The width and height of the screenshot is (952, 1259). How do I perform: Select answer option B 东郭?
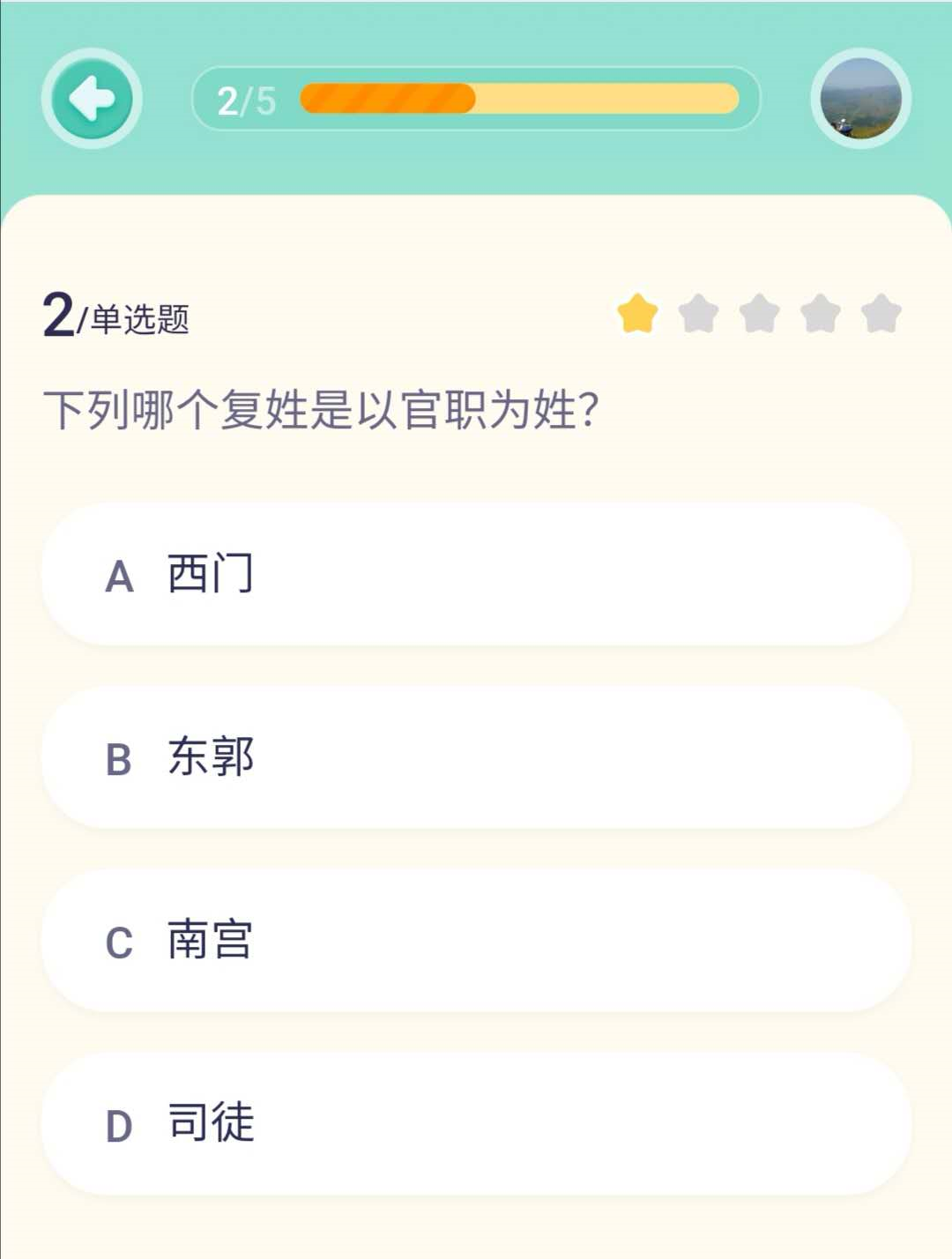pos(476,756)
